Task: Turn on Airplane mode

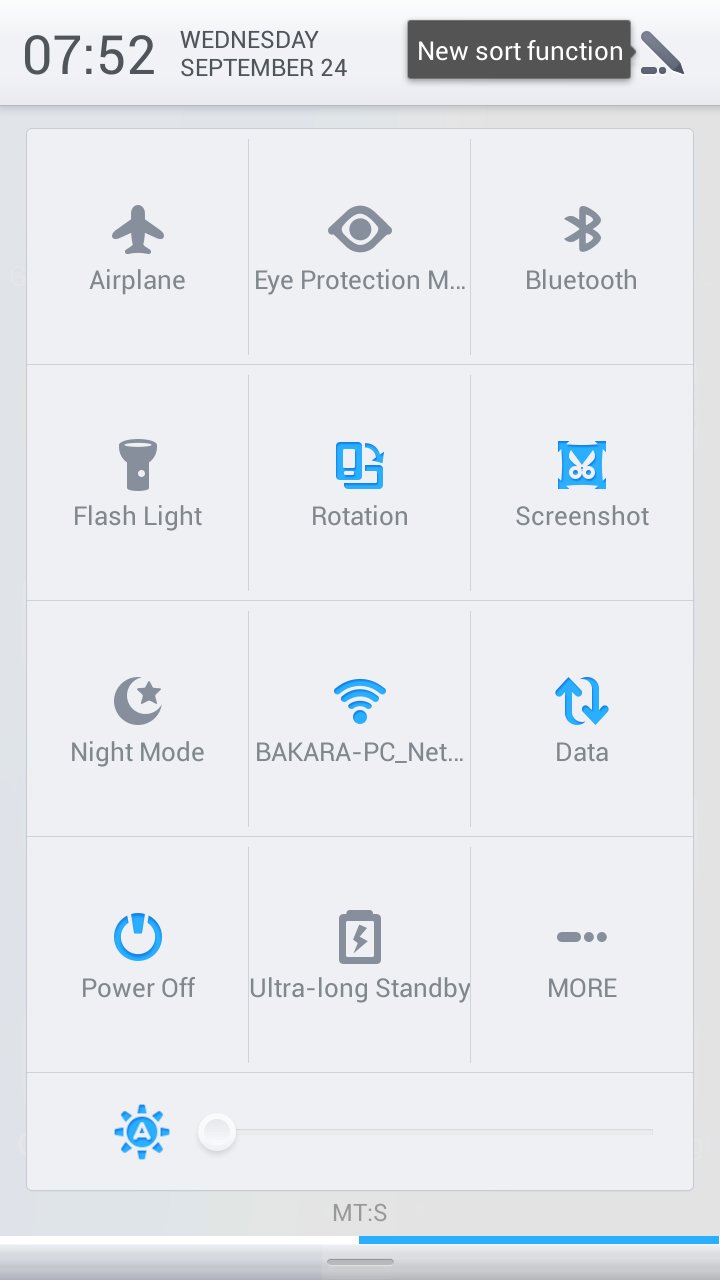Action: [138, 247]
